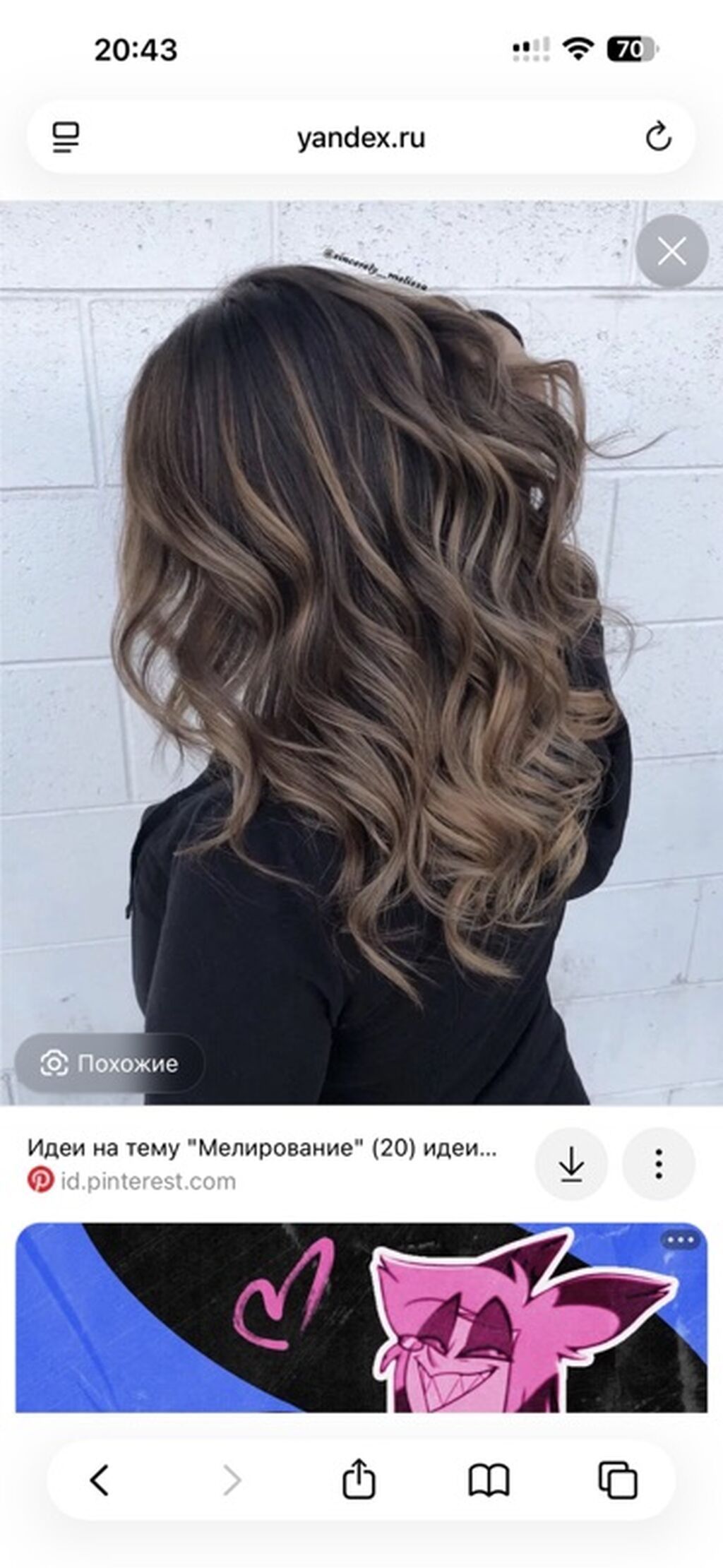
Task: Find similar images with Похожие
Action: (x=110, y=1063)
